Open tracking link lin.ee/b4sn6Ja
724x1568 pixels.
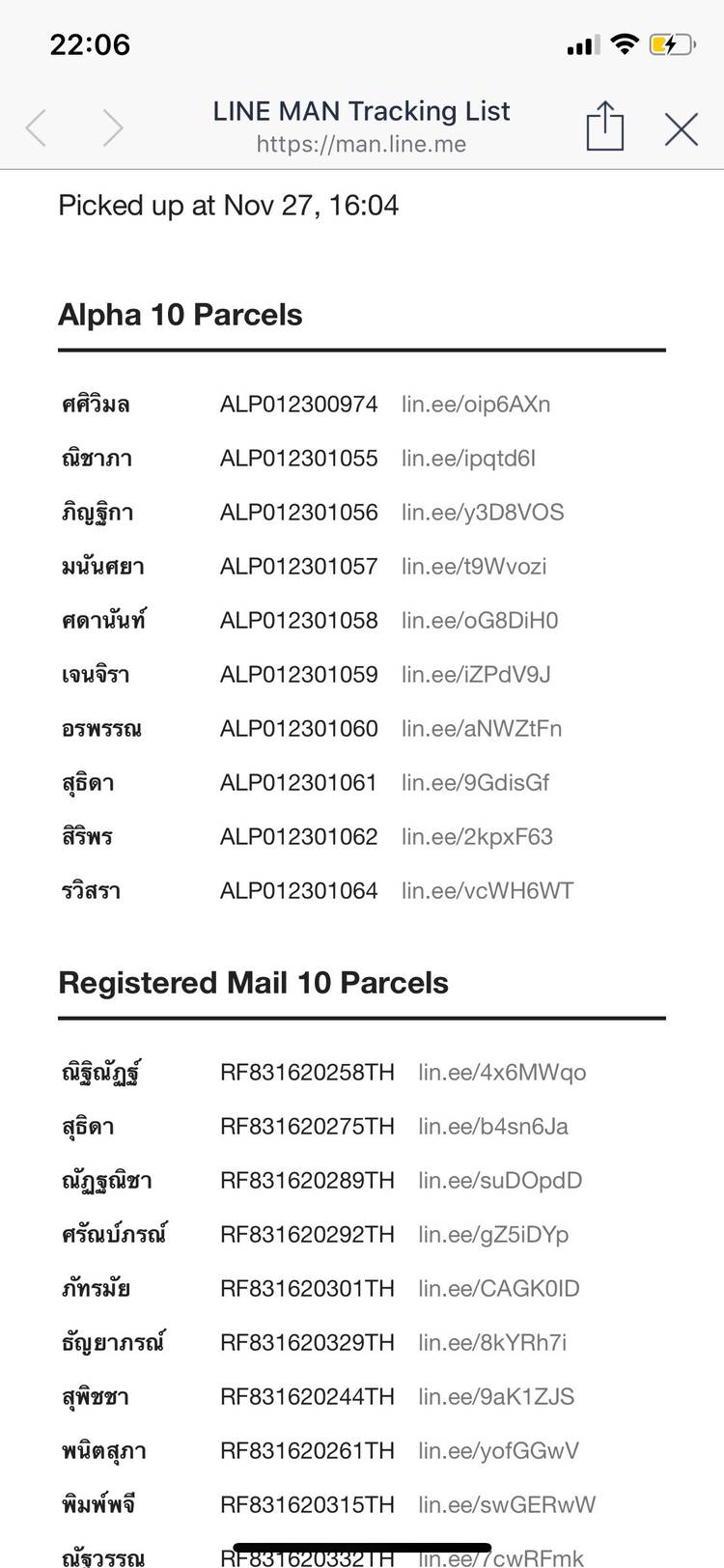click(493, 1127)
